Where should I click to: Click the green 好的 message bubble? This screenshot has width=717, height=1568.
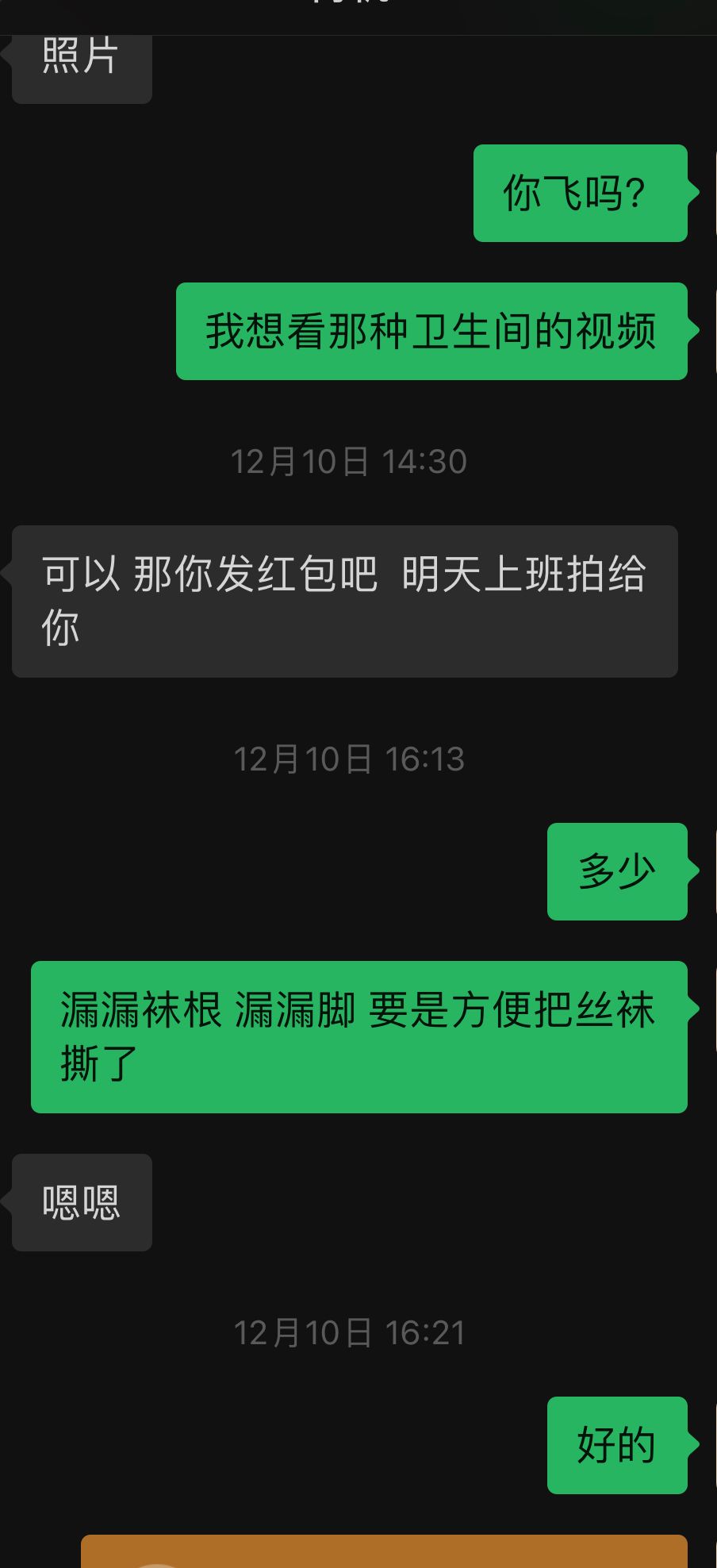pyautogui.click(x=617, y=1444)
